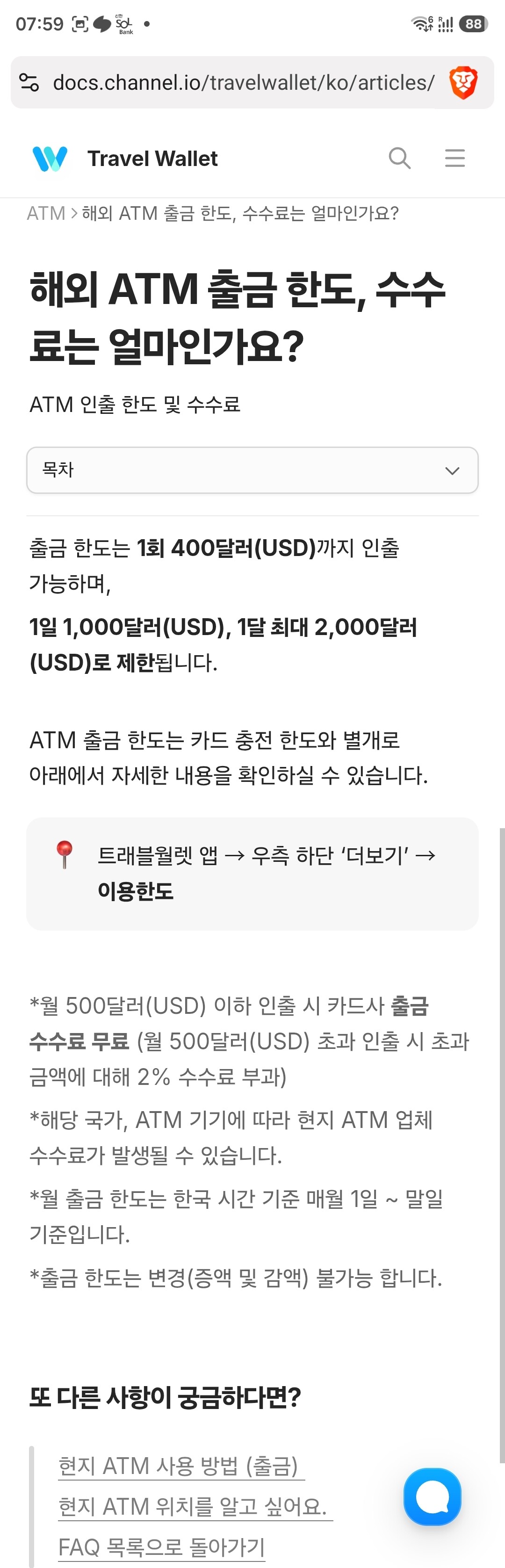Screen dimensions: 505x1568
Task: Open the hamburger menu
Action: 454,158
